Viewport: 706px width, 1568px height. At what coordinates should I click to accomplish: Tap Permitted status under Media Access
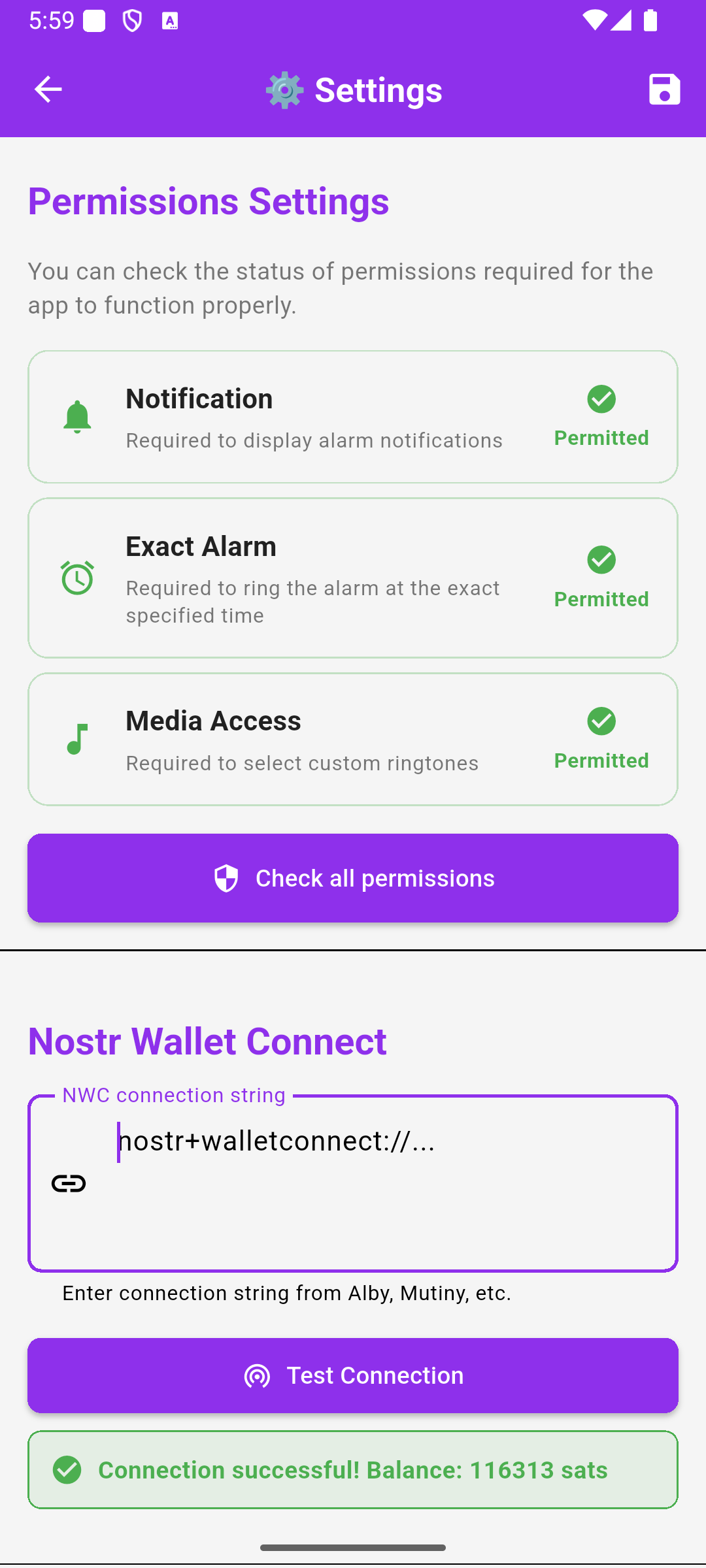click(x=601, y=760)
